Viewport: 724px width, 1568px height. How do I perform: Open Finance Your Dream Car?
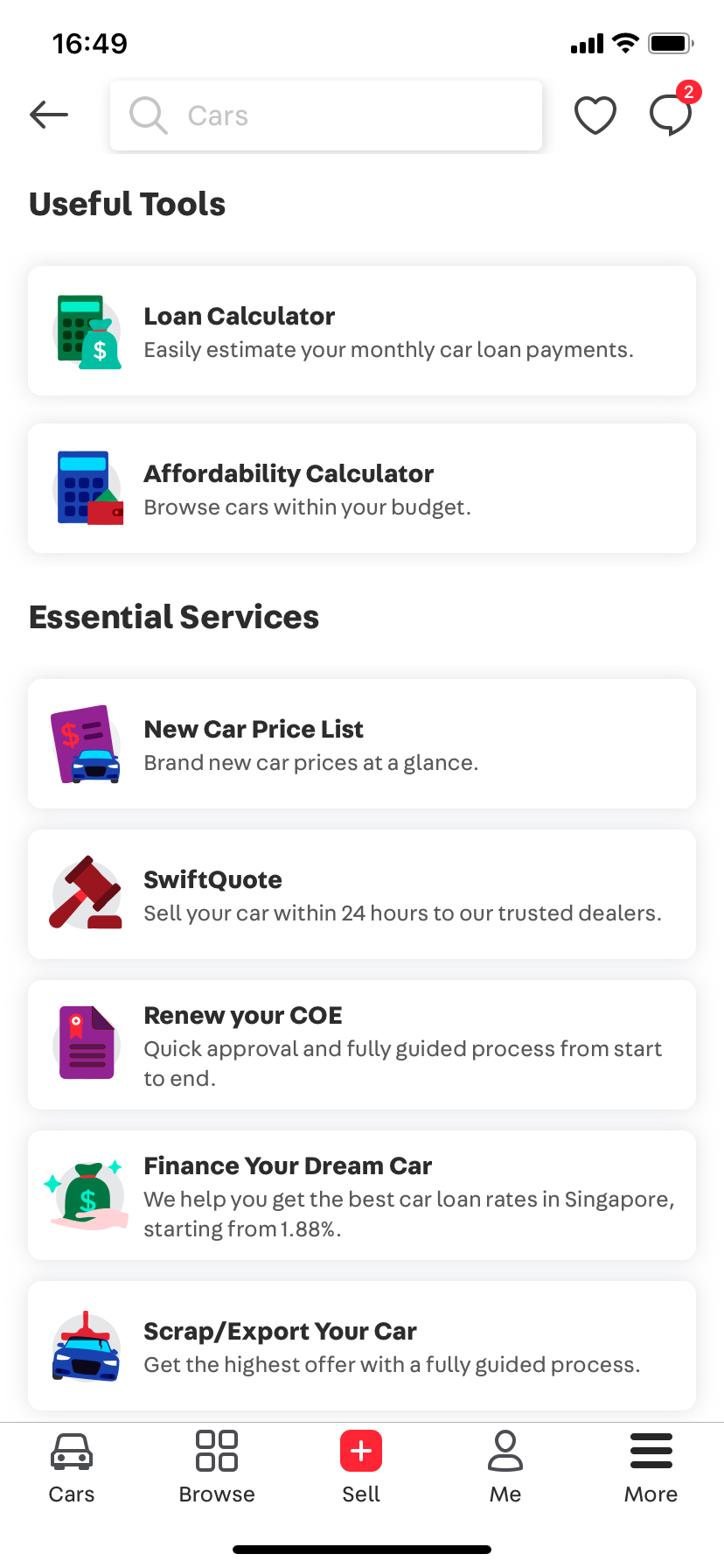[362, 1195]
